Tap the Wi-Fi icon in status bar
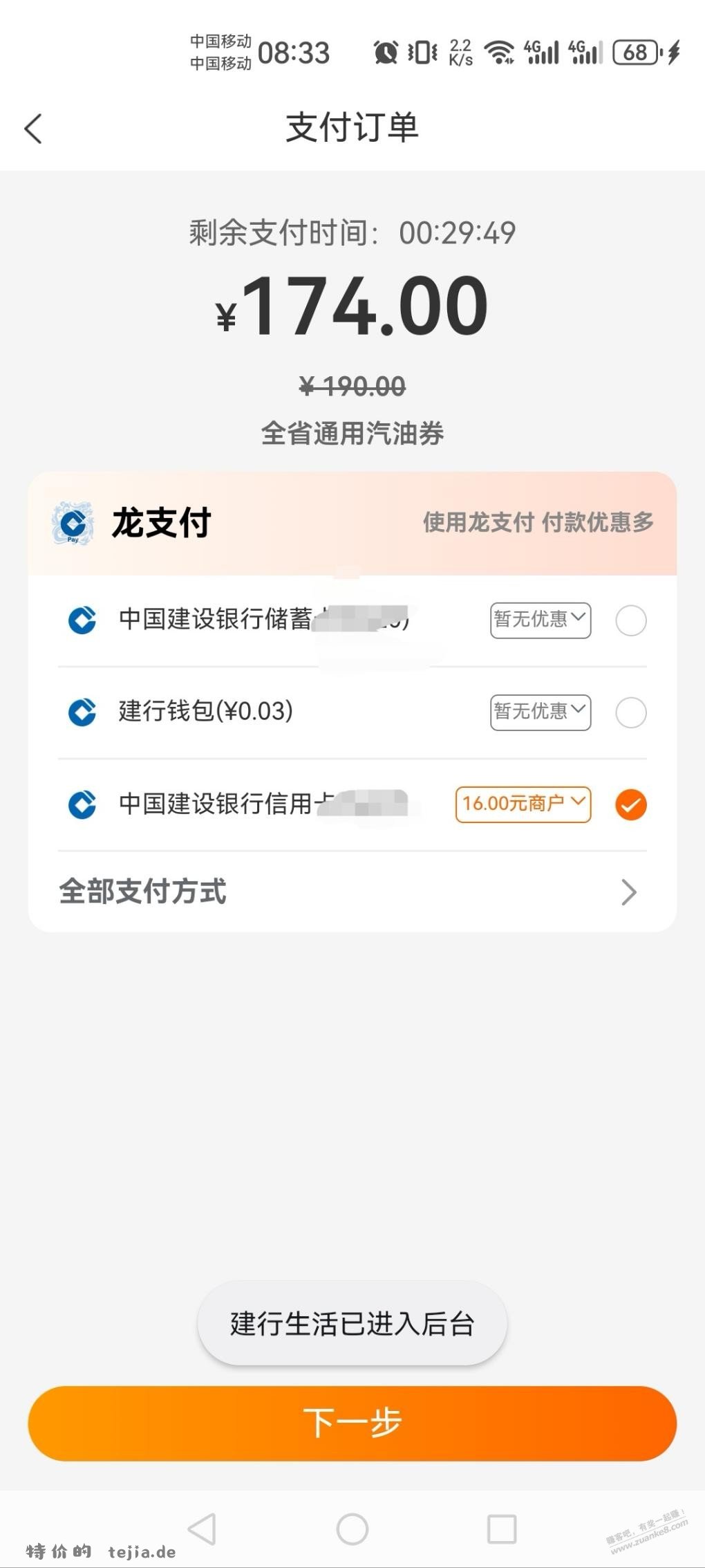The width and height of the screenshot is (705, 1568). click(500, 50)
